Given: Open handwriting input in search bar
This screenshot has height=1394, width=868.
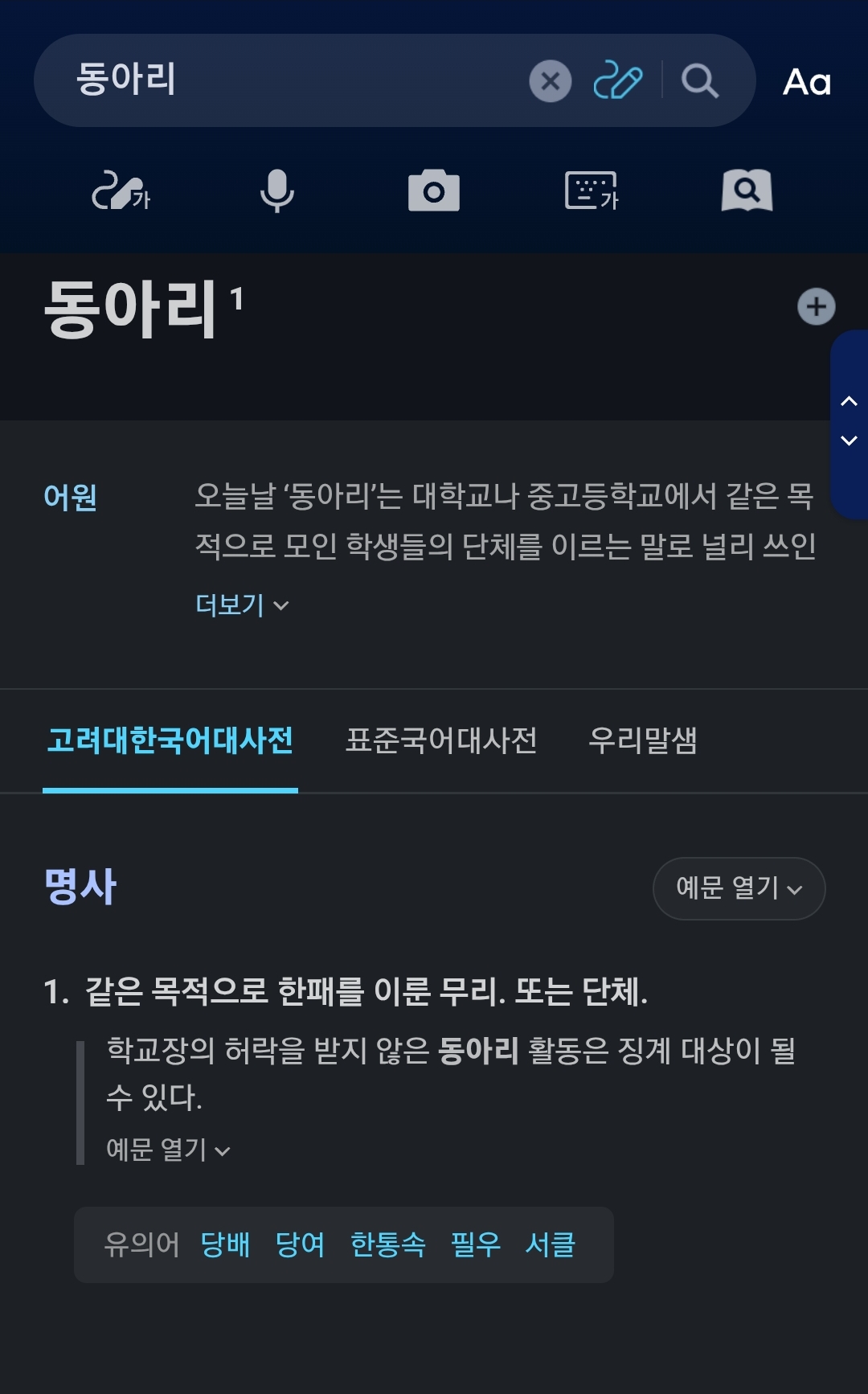Looking at the screenshot, I should [x=617, y=81].
